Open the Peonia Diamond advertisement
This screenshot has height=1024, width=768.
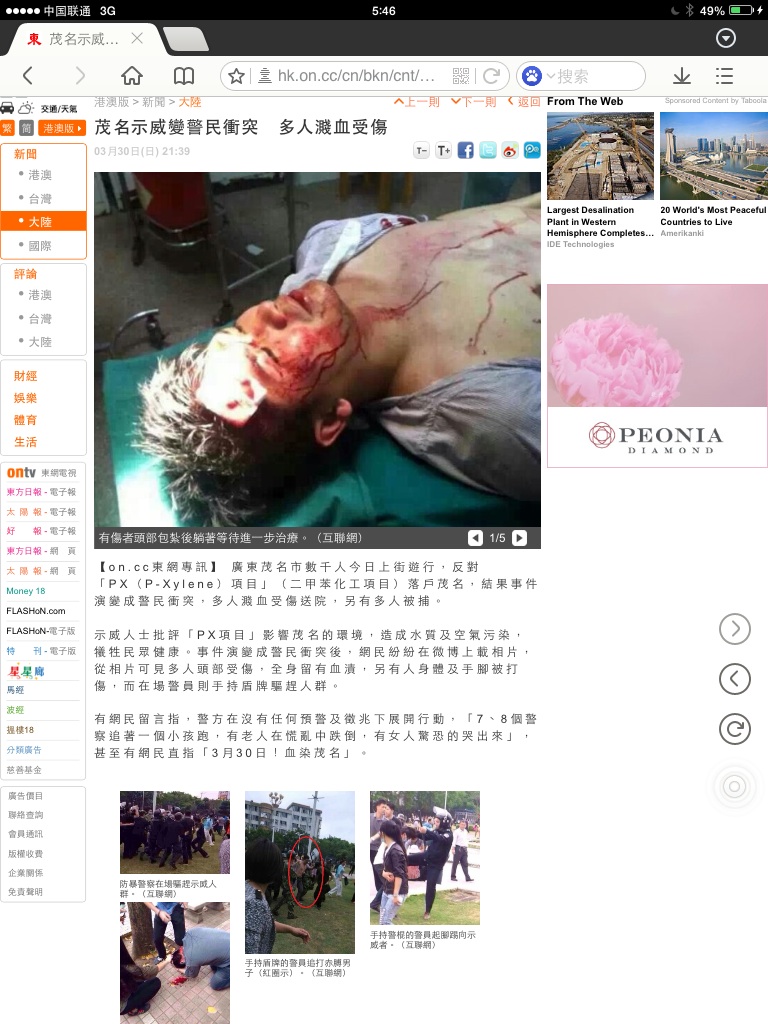click(656, 375)
